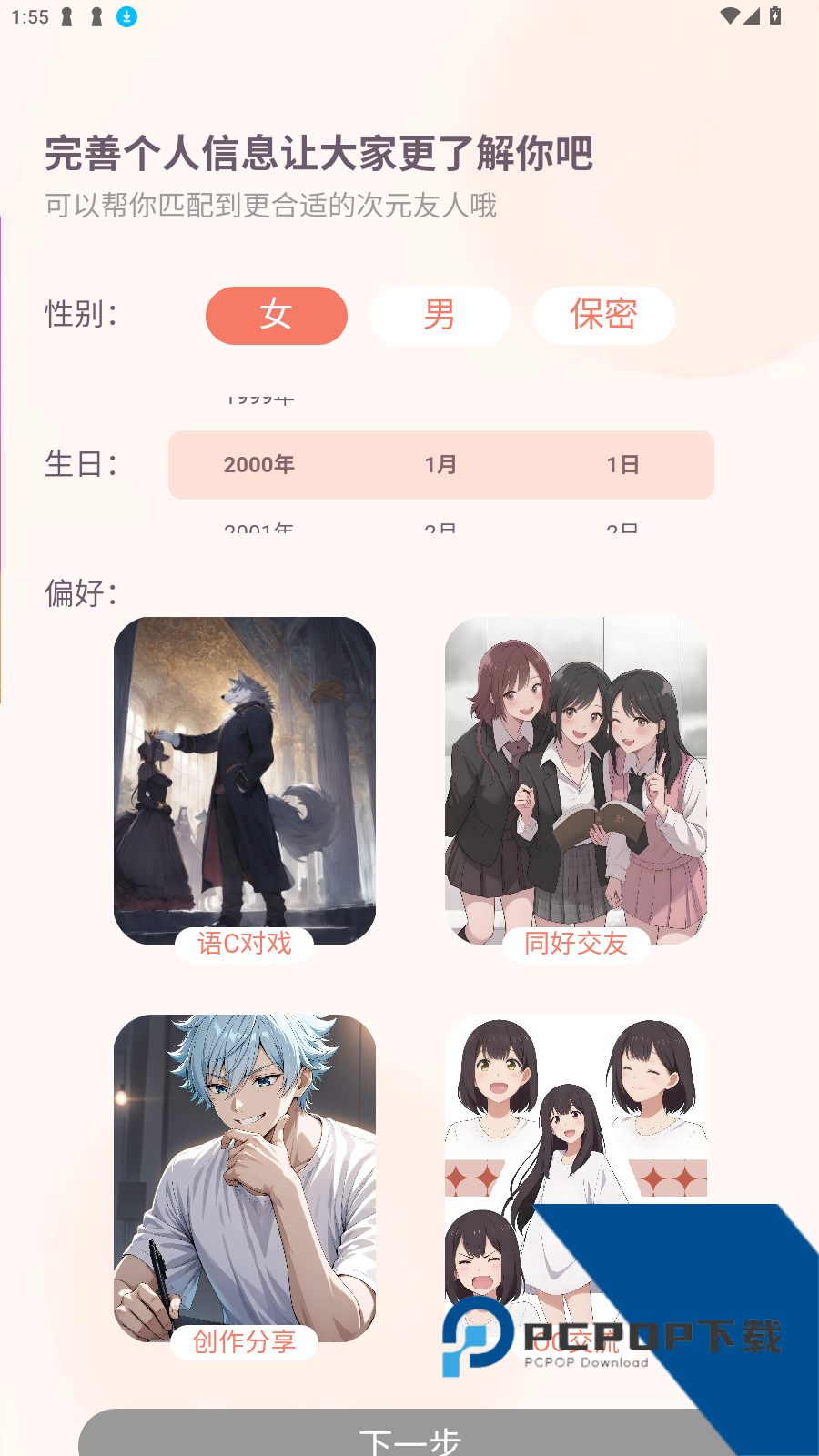The height and width of the screenshot is (1456, 819).
Task: Select the 保密 gender option
Action: tap(603, 316)
